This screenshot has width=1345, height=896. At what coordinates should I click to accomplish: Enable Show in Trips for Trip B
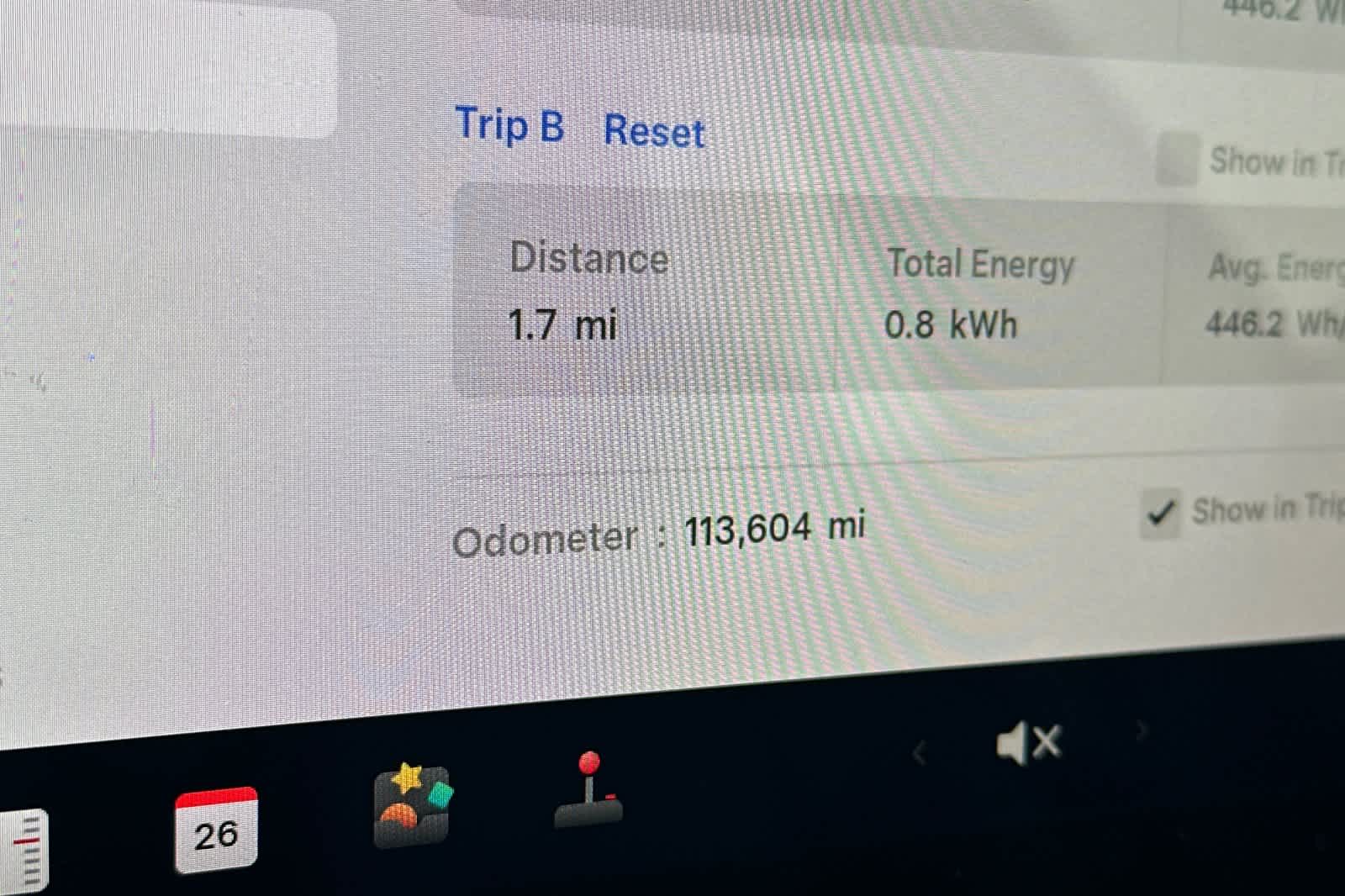[1177, 159]
